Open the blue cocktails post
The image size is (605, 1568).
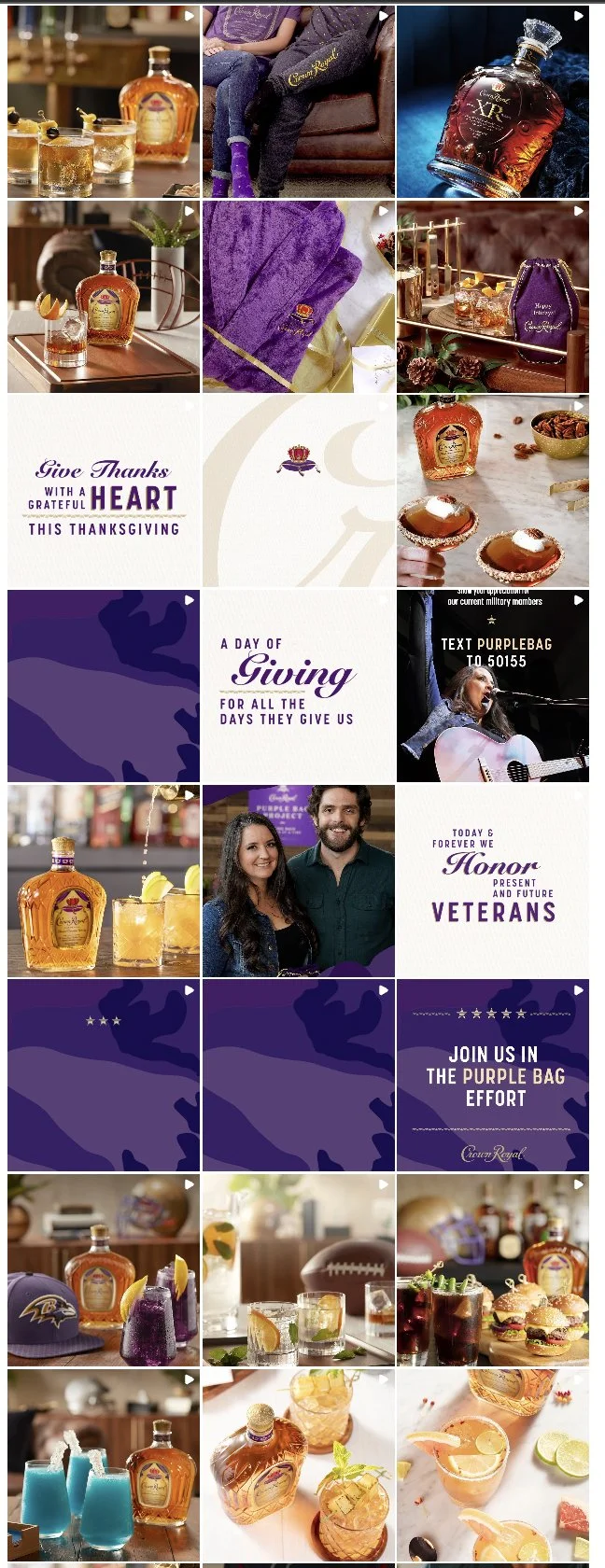[x=104, y=1465]
